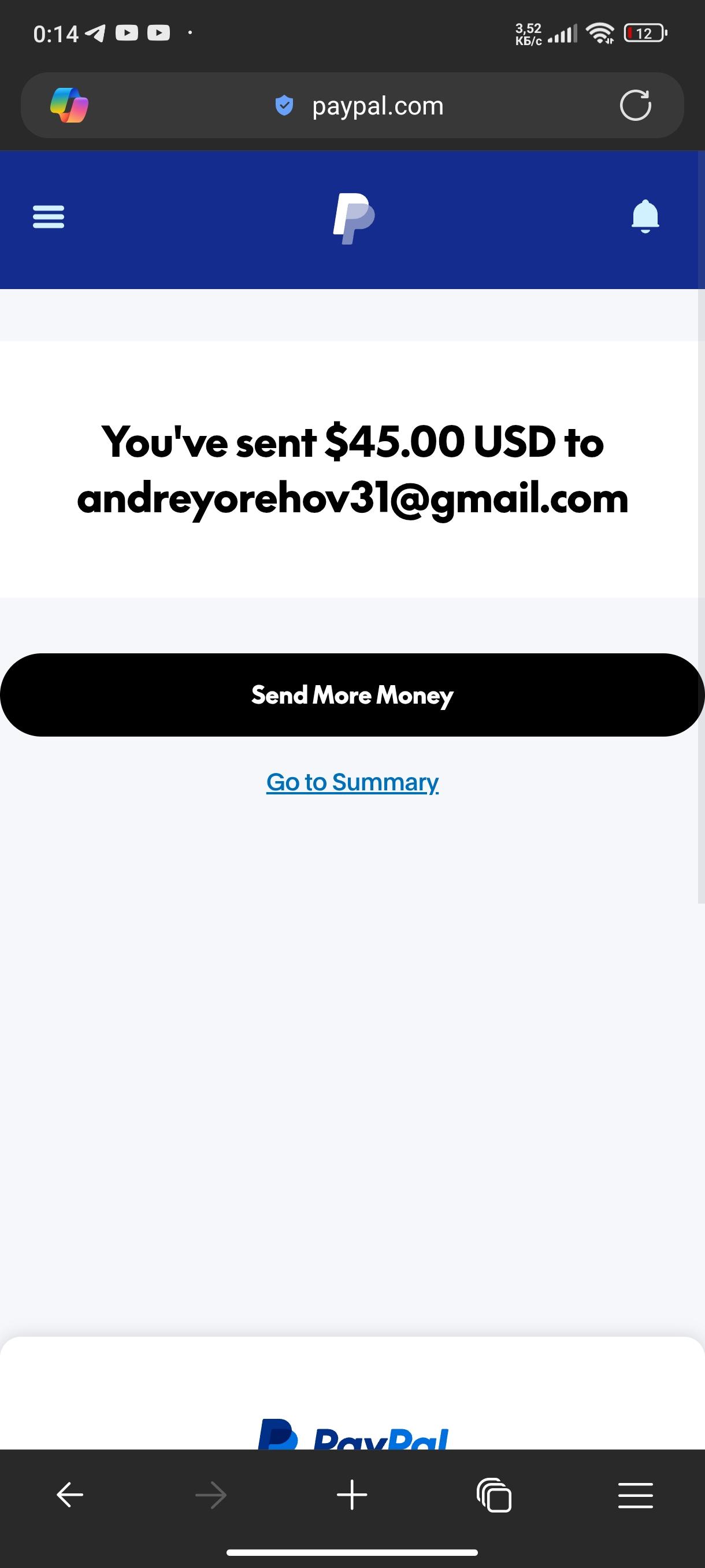Go back with browser back arrow
Screen dimensions: 705x1568
point(70,1495)
